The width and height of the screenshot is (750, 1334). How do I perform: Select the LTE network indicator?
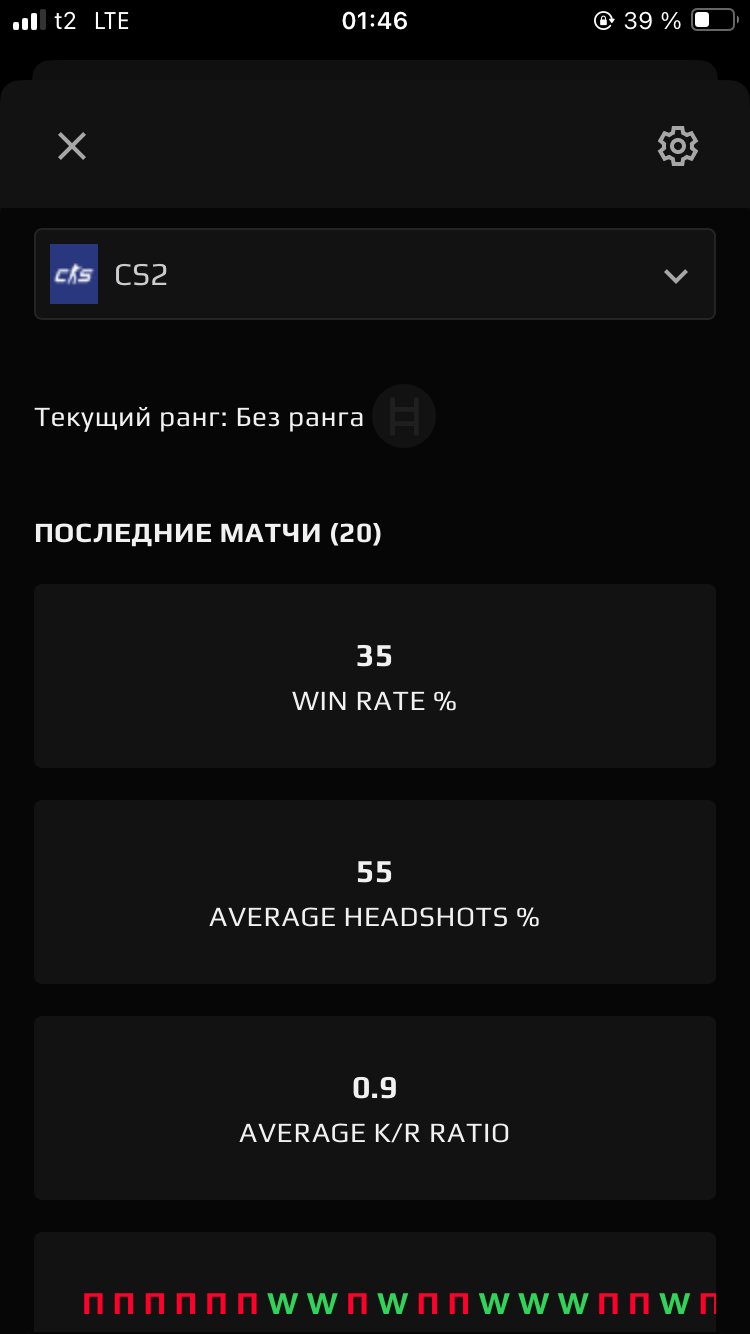111,21
